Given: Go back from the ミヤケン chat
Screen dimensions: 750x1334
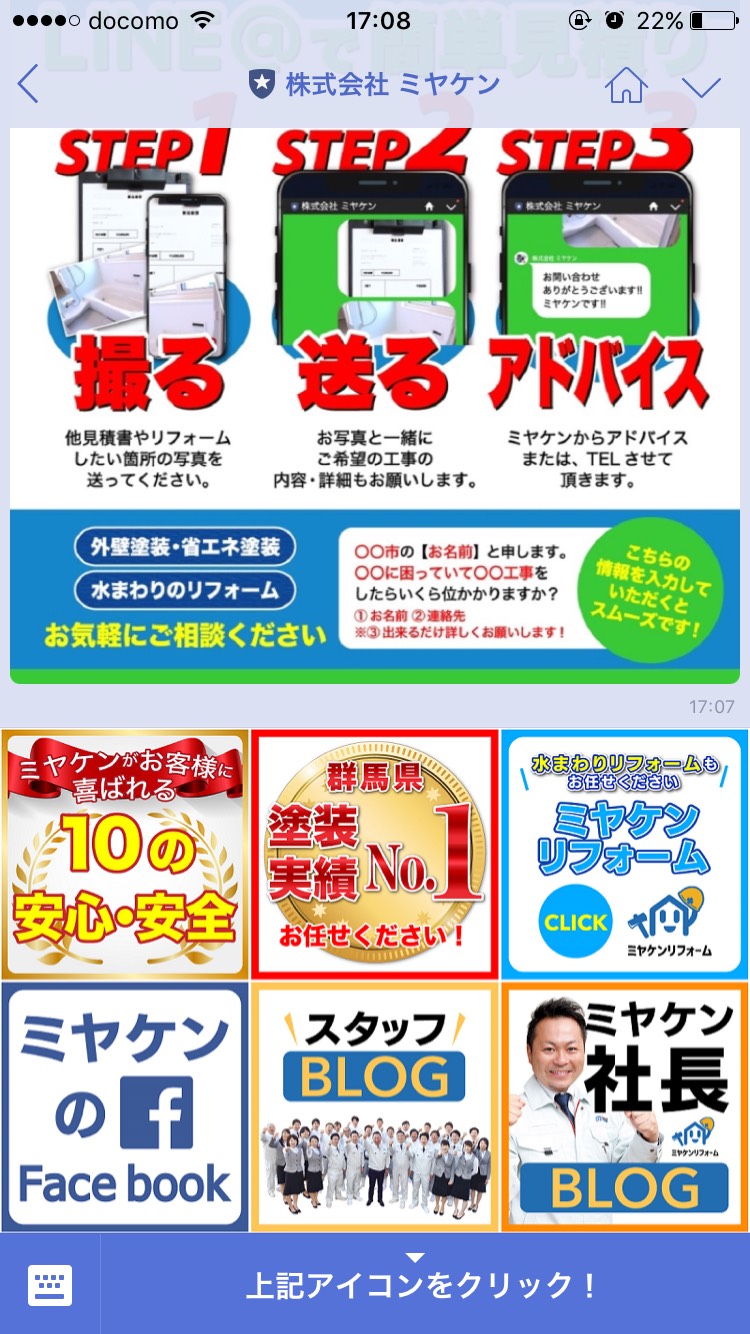Looking at the screenshot, I should tap(28, 84).
